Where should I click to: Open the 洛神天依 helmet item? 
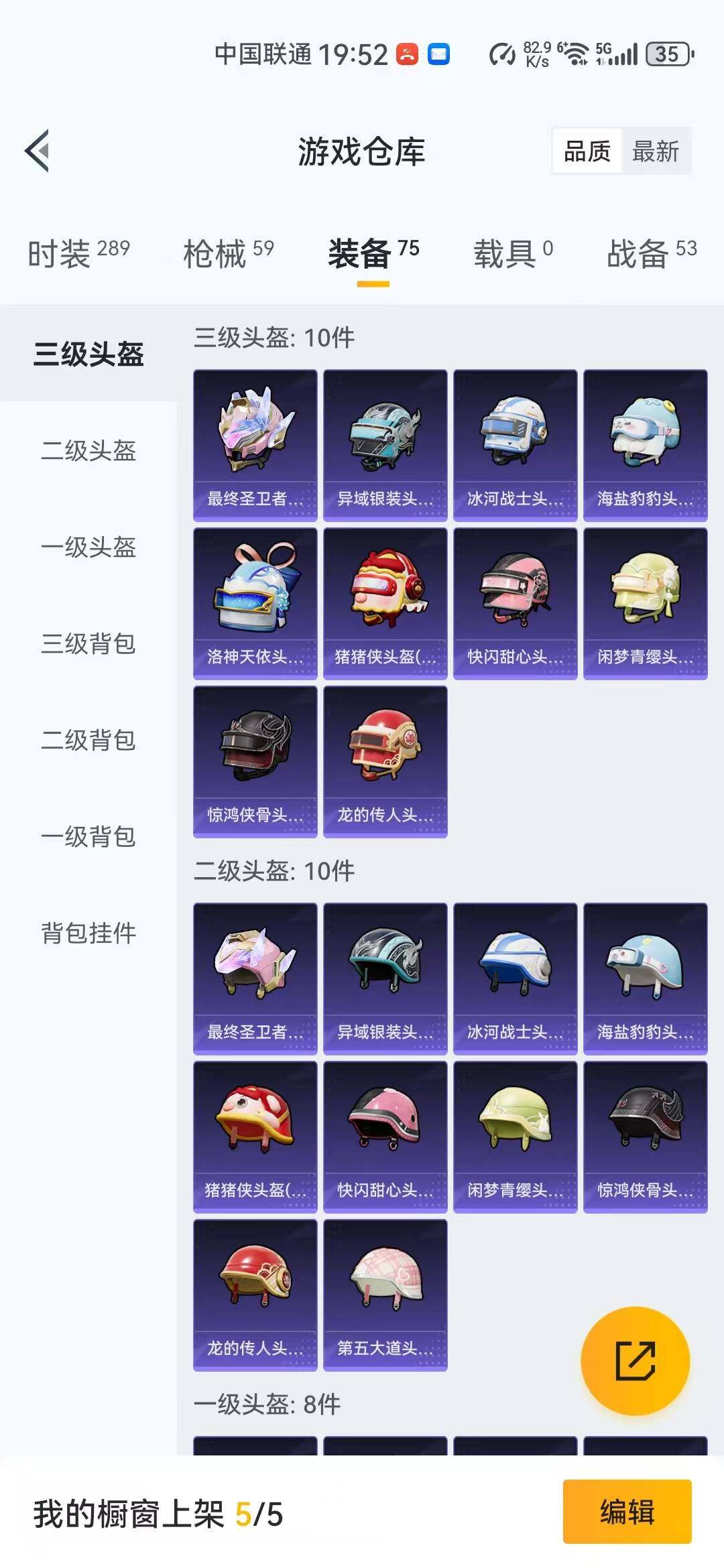click(x=255, y=603)
